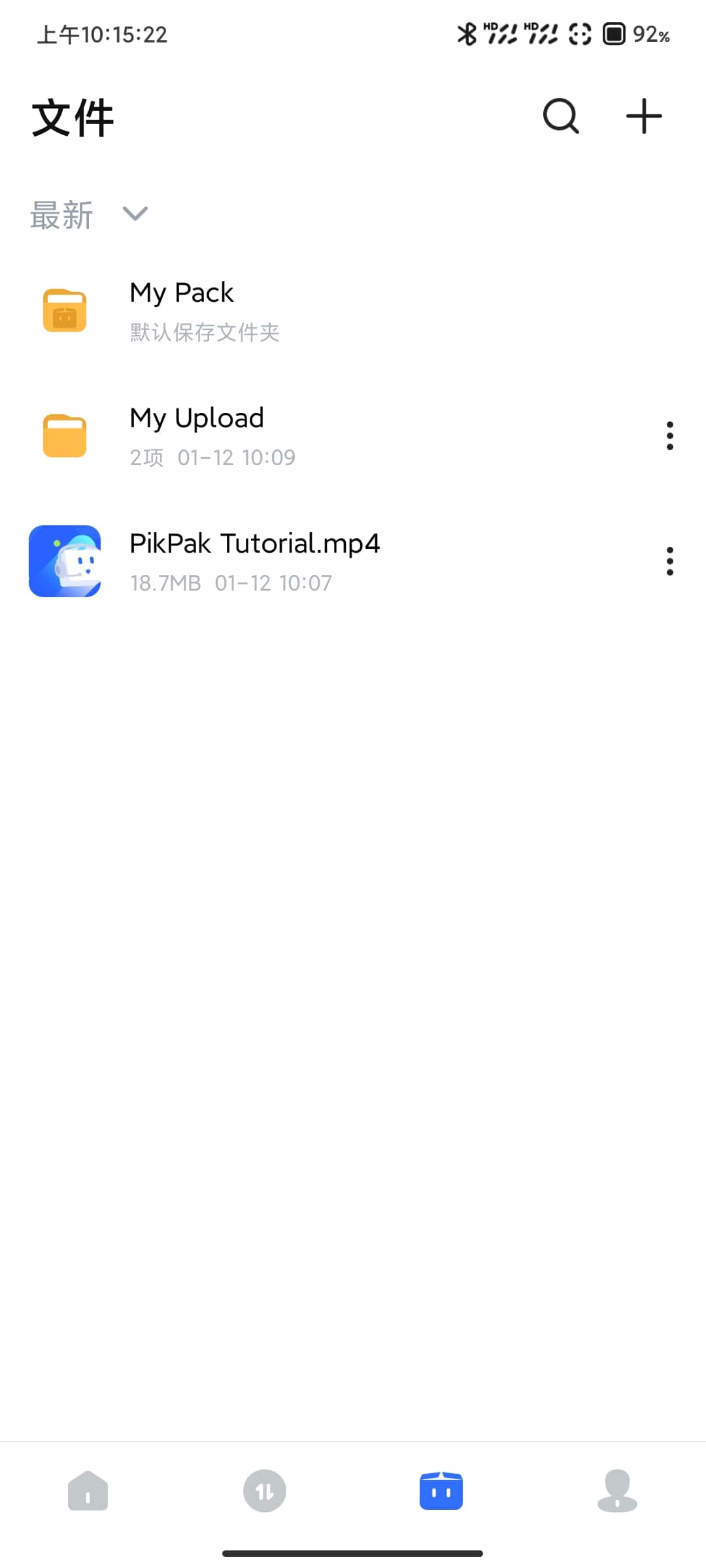Switch to the transfers tab
Viewport: 706px width, 1568px height.
click(x=265, y=1491)
